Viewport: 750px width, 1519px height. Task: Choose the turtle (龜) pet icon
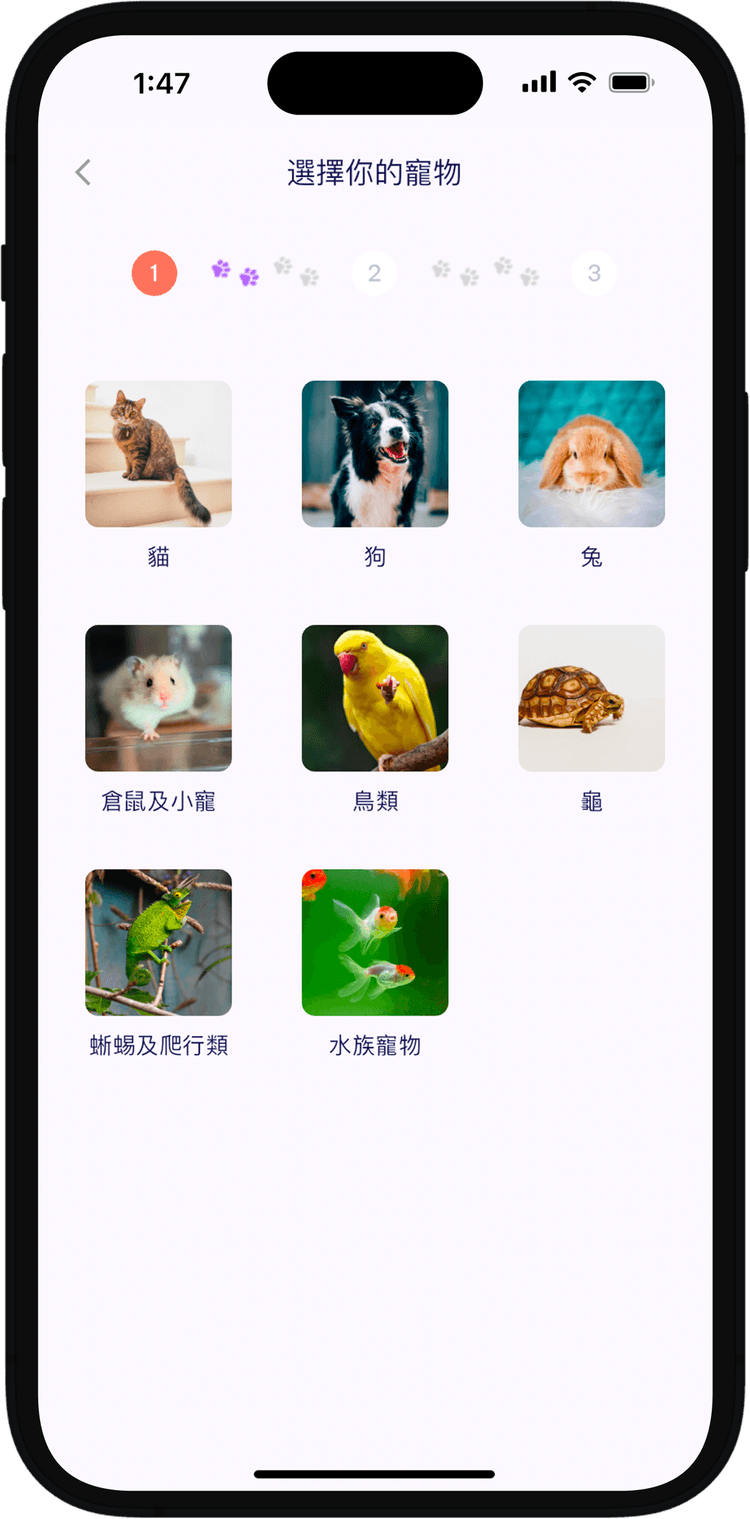(591, 697)
